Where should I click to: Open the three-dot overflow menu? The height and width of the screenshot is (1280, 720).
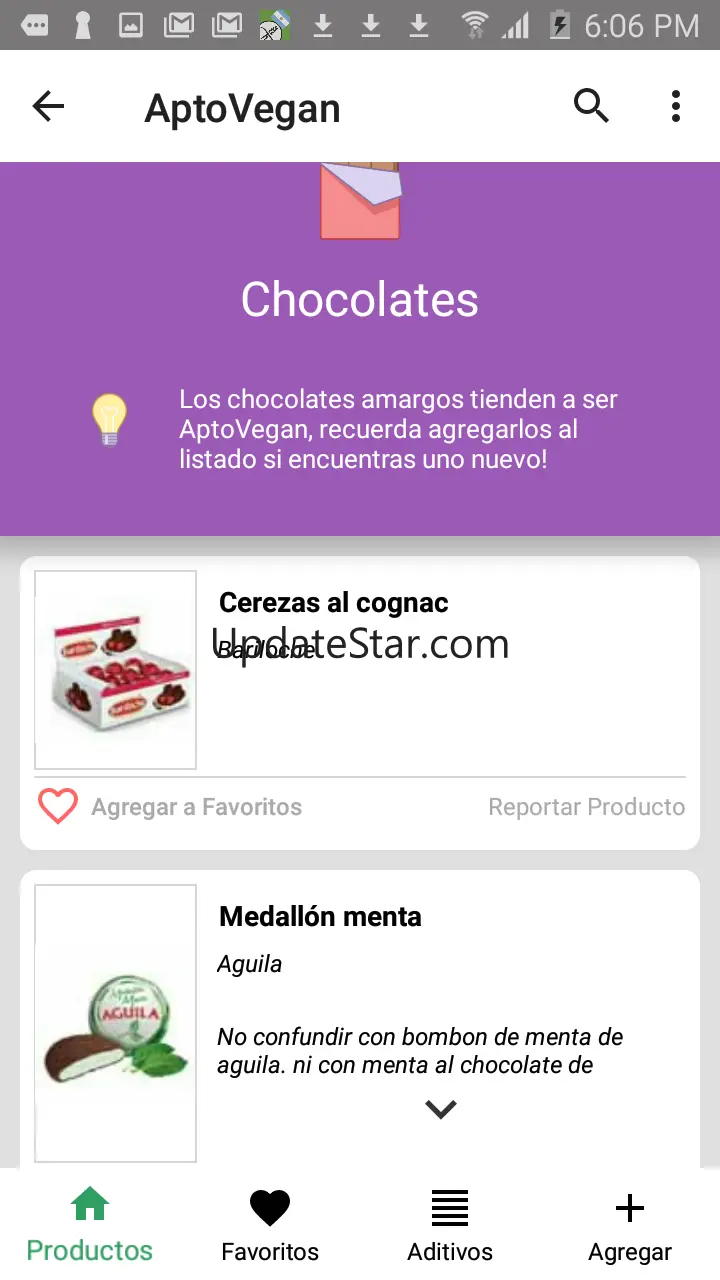676,106
